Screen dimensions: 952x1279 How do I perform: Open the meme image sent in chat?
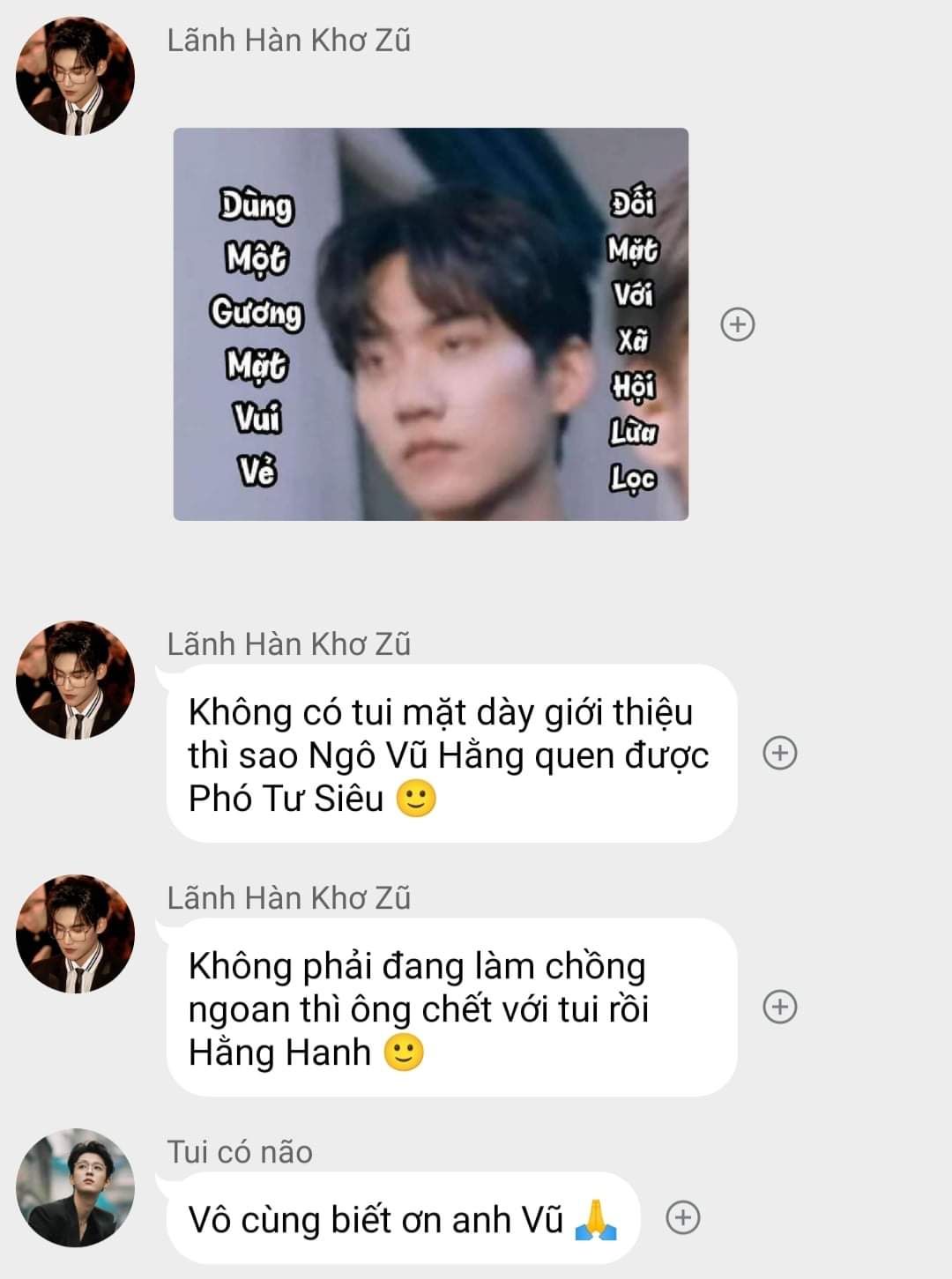tap(430, 323)
